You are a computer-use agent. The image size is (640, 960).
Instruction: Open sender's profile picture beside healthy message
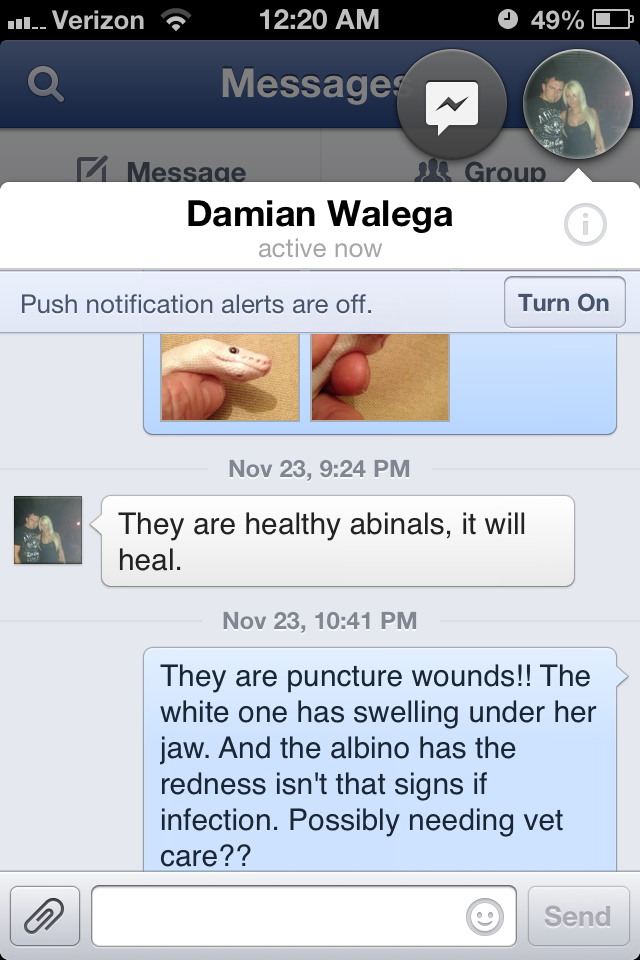click(48, 530)
